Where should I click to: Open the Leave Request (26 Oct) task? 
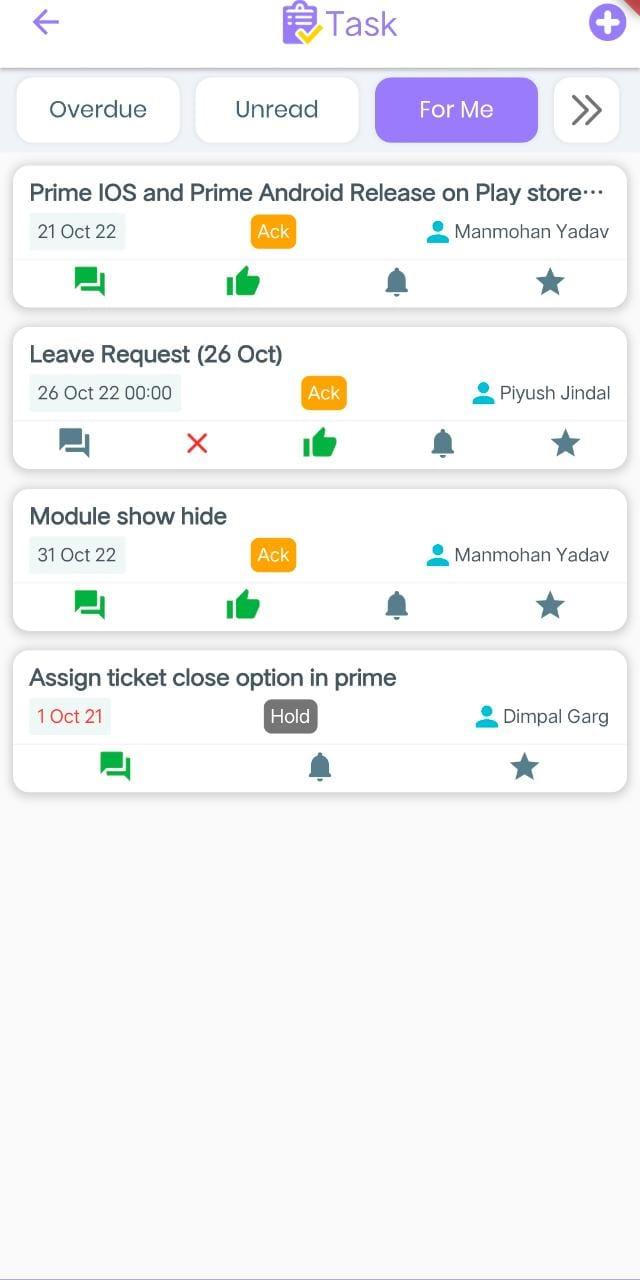(156, 355)
